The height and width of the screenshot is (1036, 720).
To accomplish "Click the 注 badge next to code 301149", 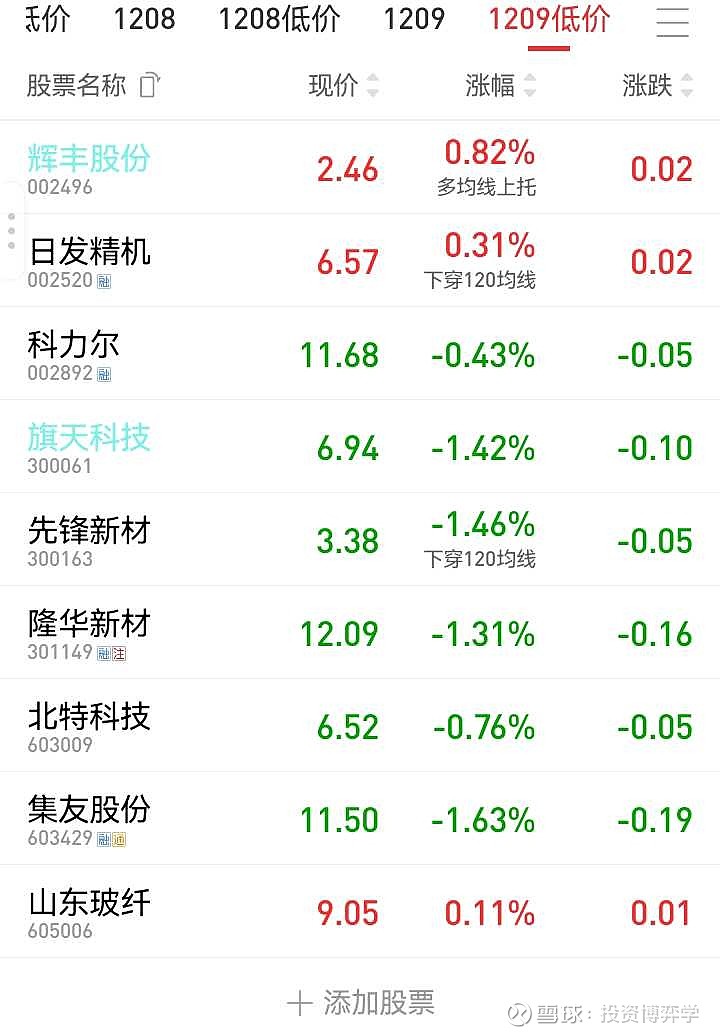I will coord(118,653).
